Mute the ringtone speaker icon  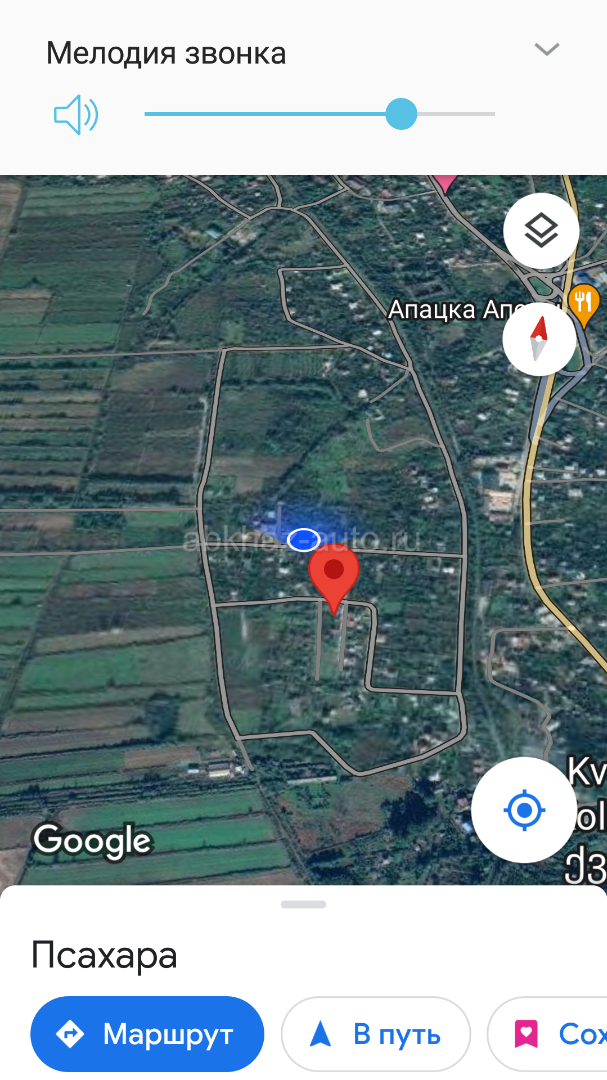[x=76, y=115]
